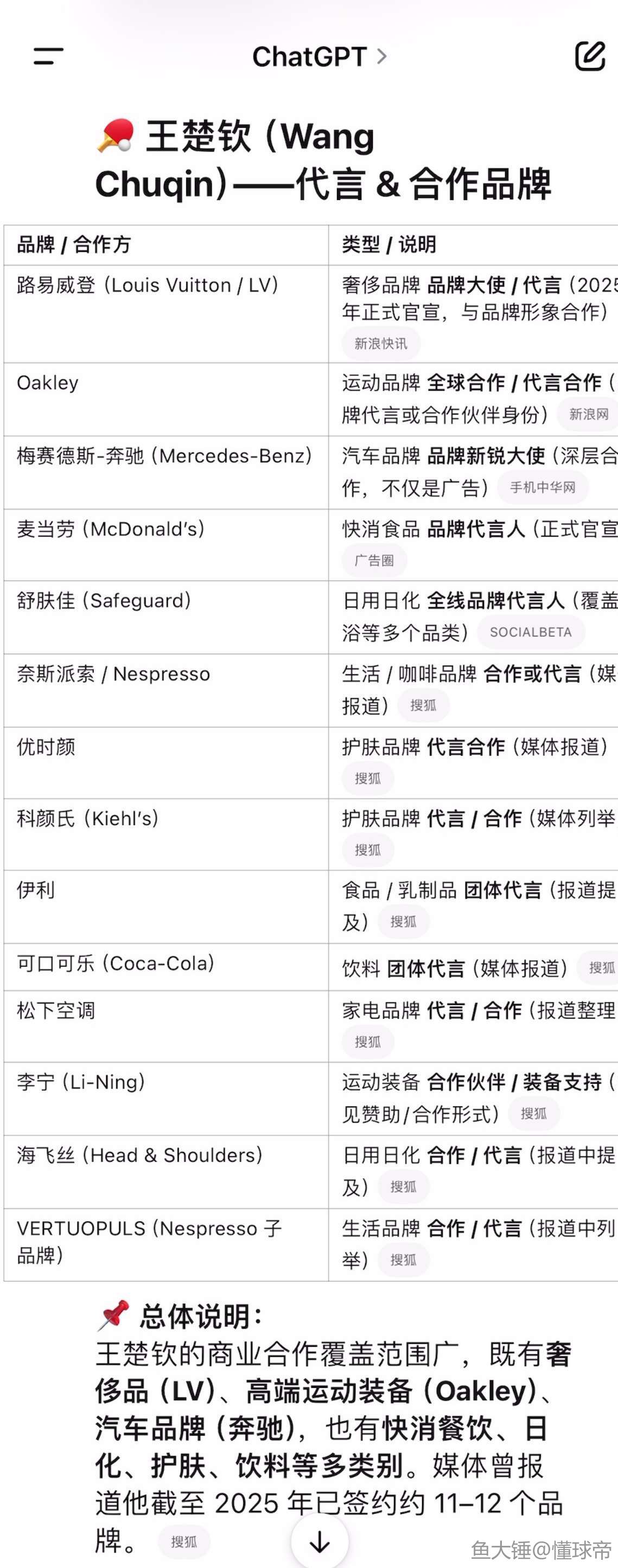Open the 新浪快讯 source chip
The image size is (618, 1568).
pos(380,344)
